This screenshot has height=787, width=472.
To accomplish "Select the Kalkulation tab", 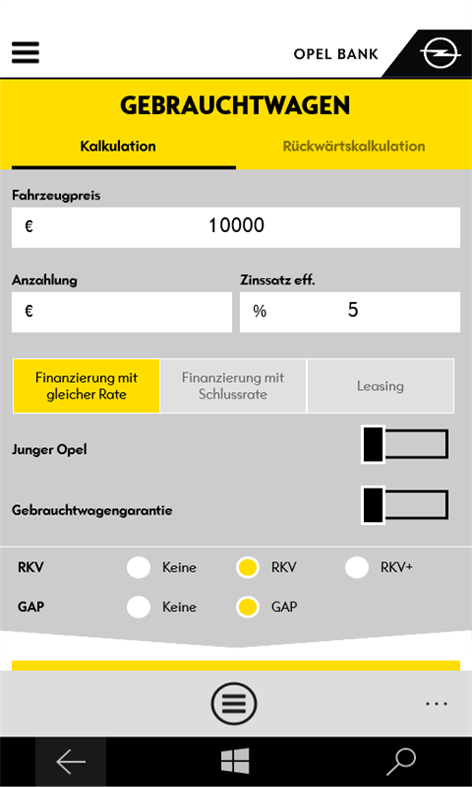I will tap(118, 146).
